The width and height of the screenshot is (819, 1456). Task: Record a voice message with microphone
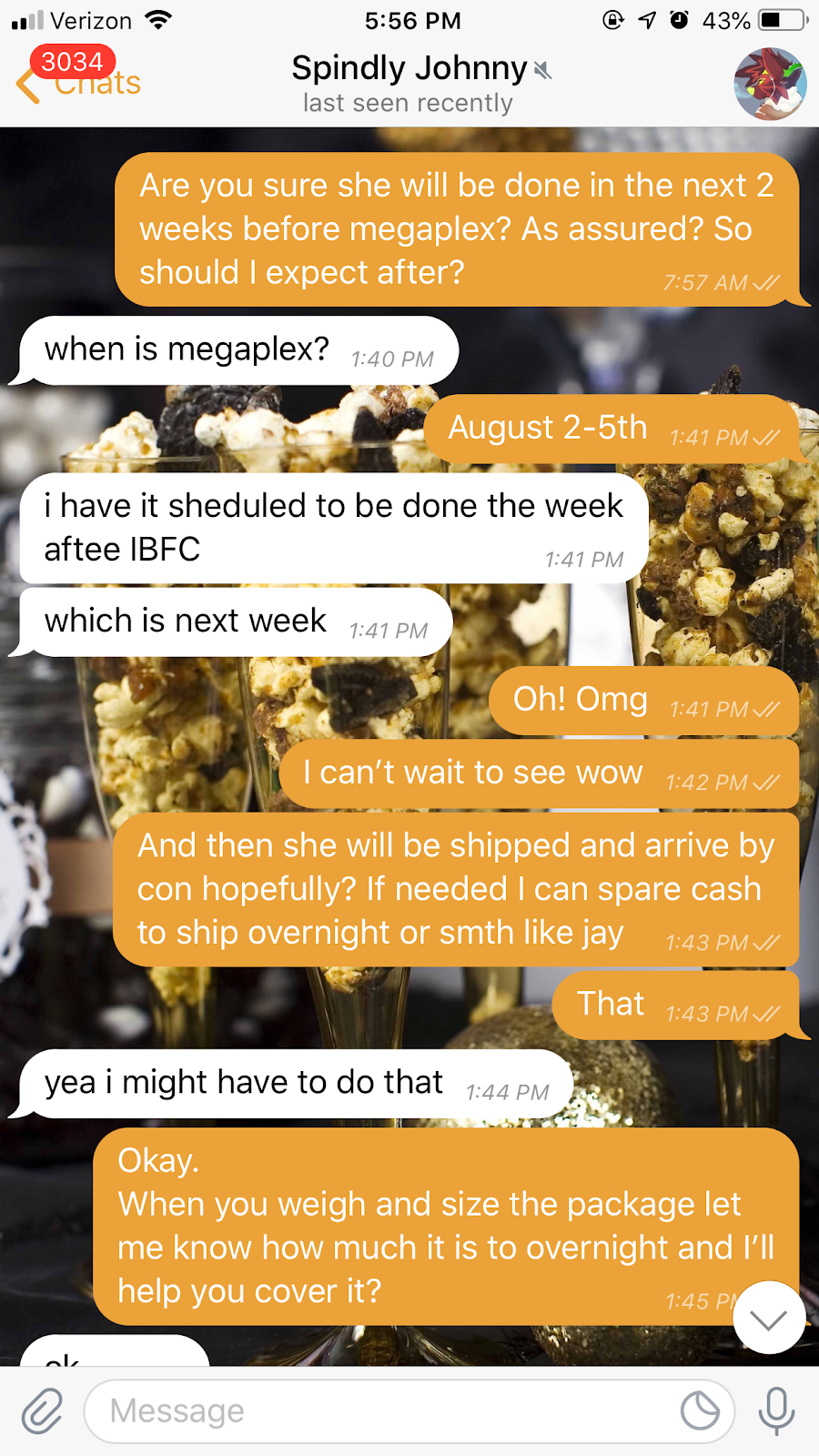(776, 1411)
